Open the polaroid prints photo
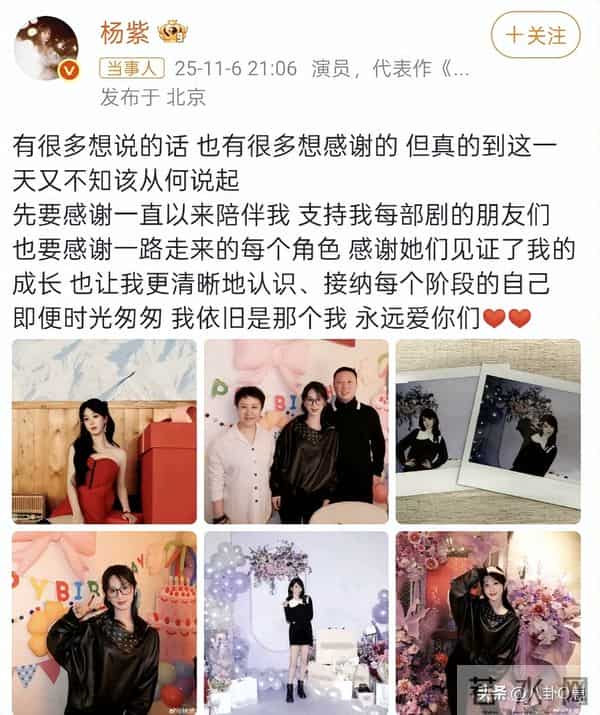This screenshot has width=600, height=715. (487, 431)
